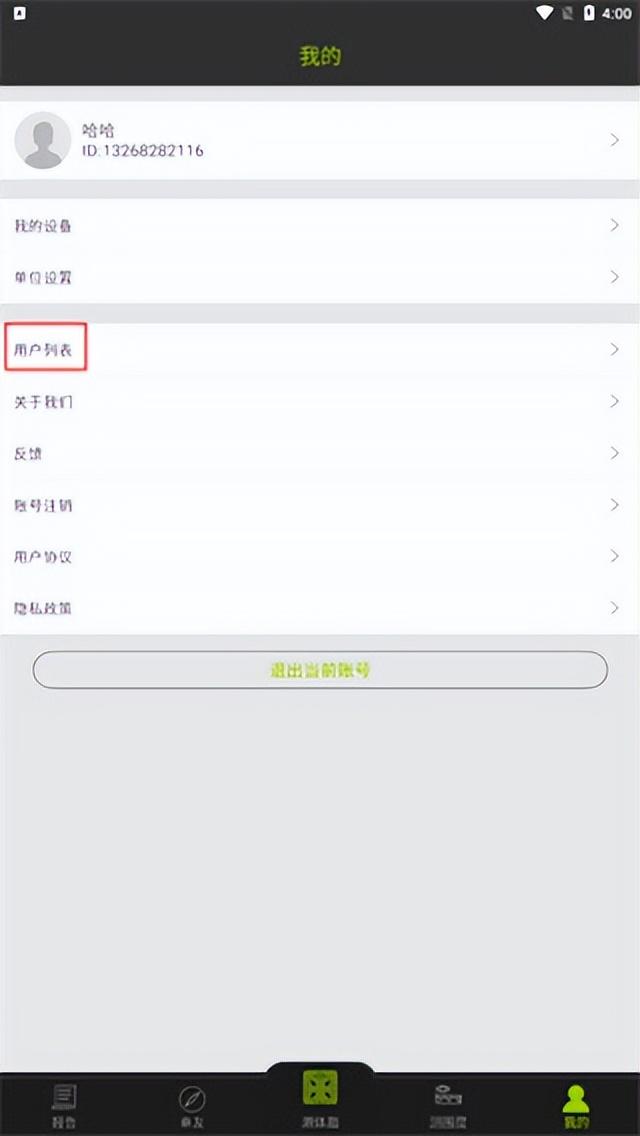Open 账号注销 (Account cancellation)

point(319,505)
